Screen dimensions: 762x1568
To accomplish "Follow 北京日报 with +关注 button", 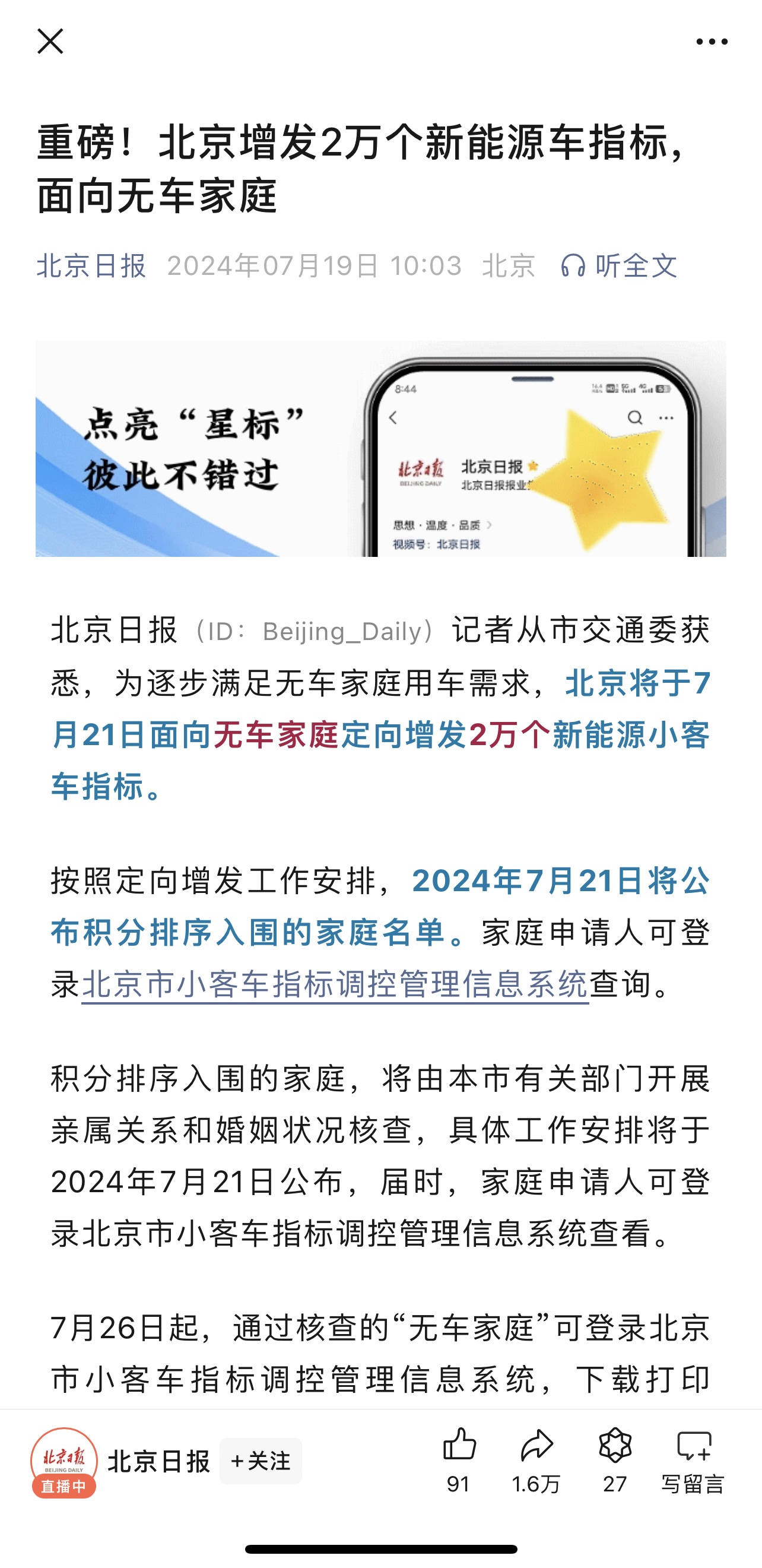I will [x=261, y=1461].
